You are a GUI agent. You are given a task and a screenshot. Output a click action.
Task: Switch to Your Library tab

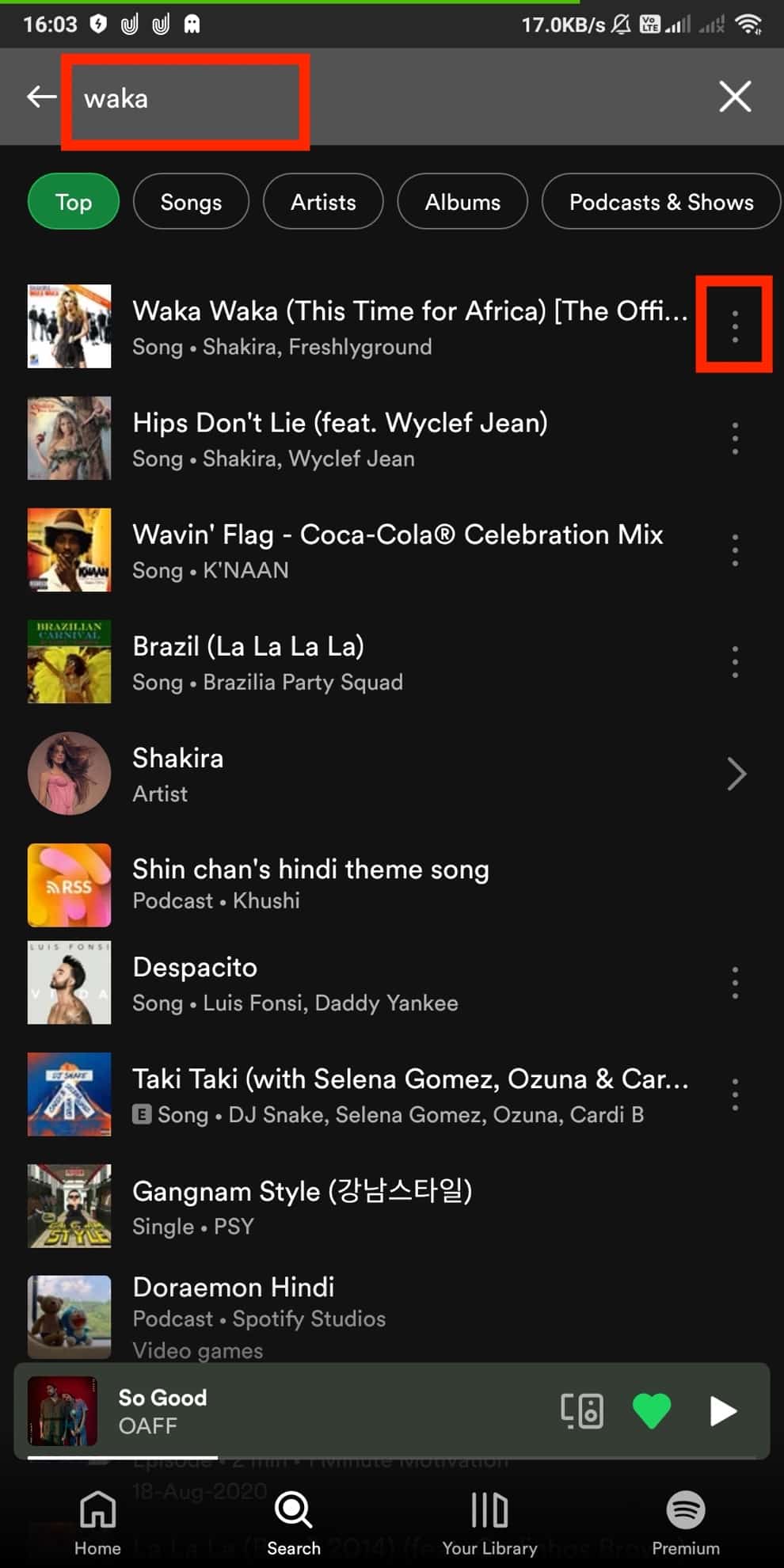489,1524
